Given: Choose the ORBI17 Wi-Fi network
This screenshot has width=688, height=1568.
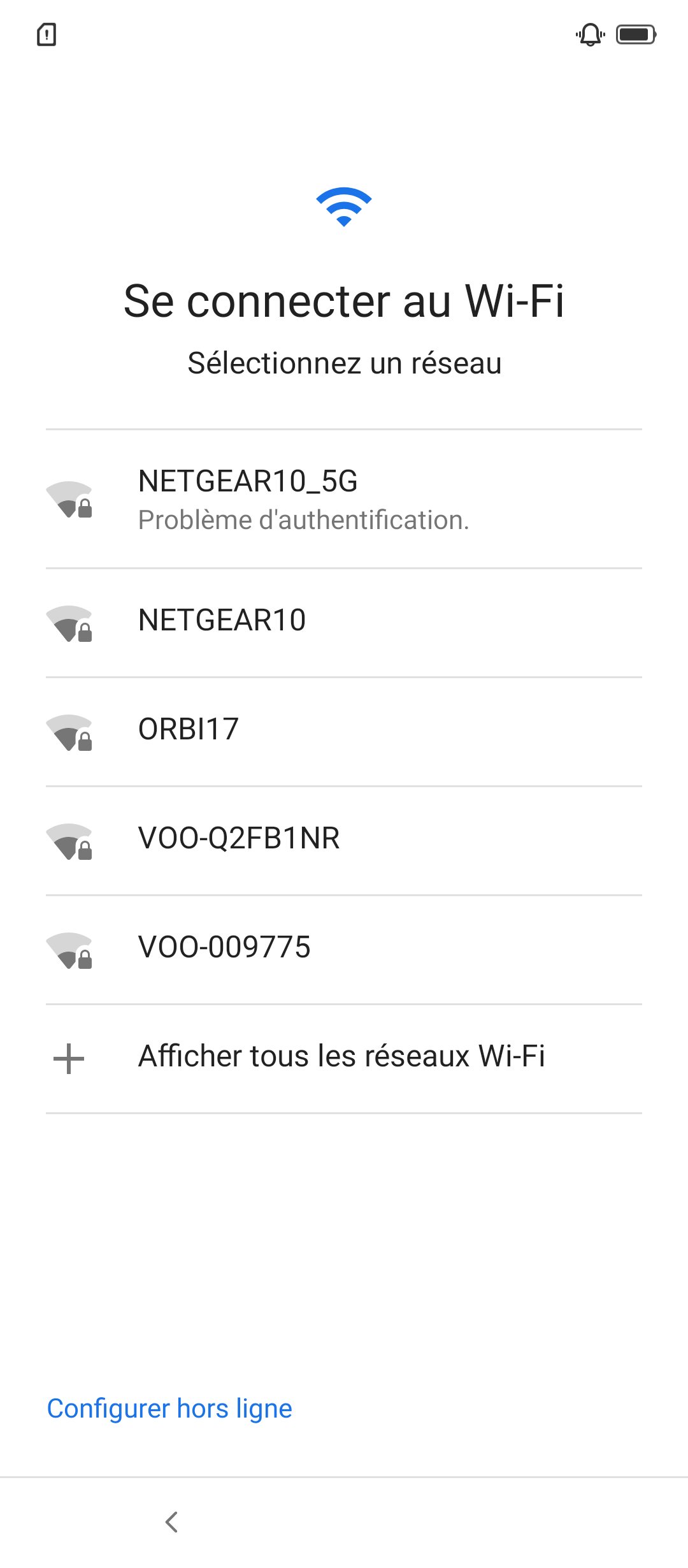Looking at the screenshot, I should [344, 732].
